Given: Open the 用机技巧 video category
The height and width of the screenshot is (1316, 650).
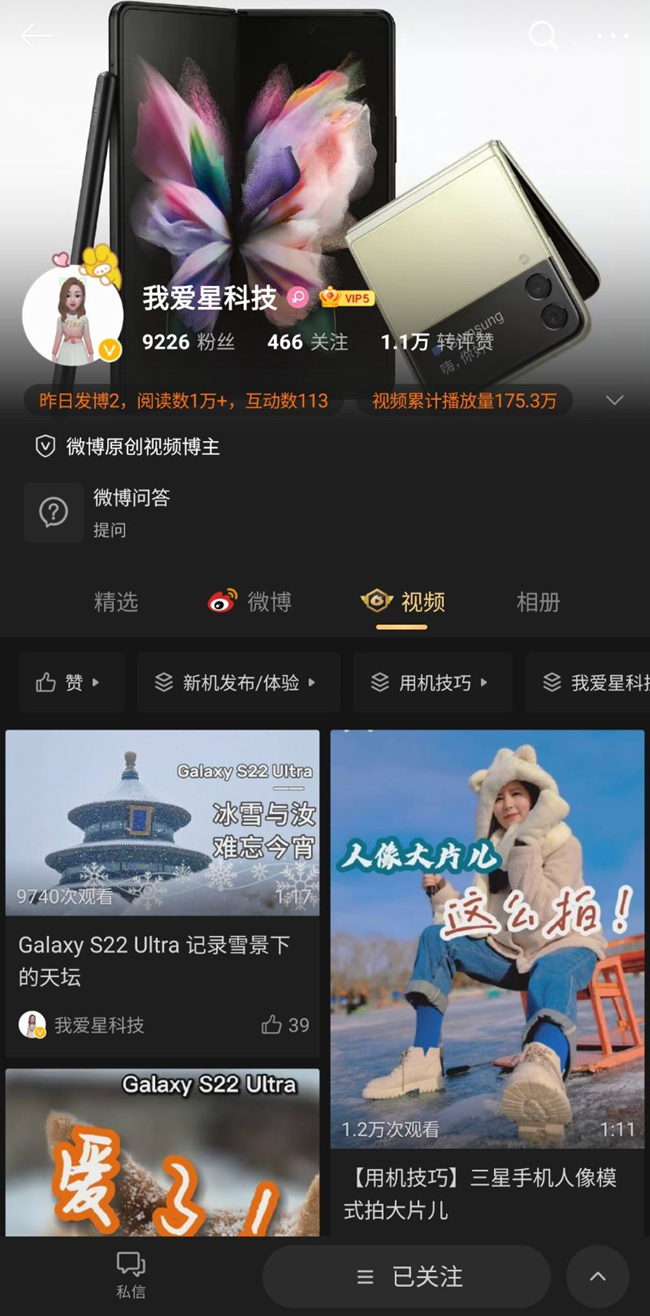Looking at the screenshot, I should click(x=432, y=682).
